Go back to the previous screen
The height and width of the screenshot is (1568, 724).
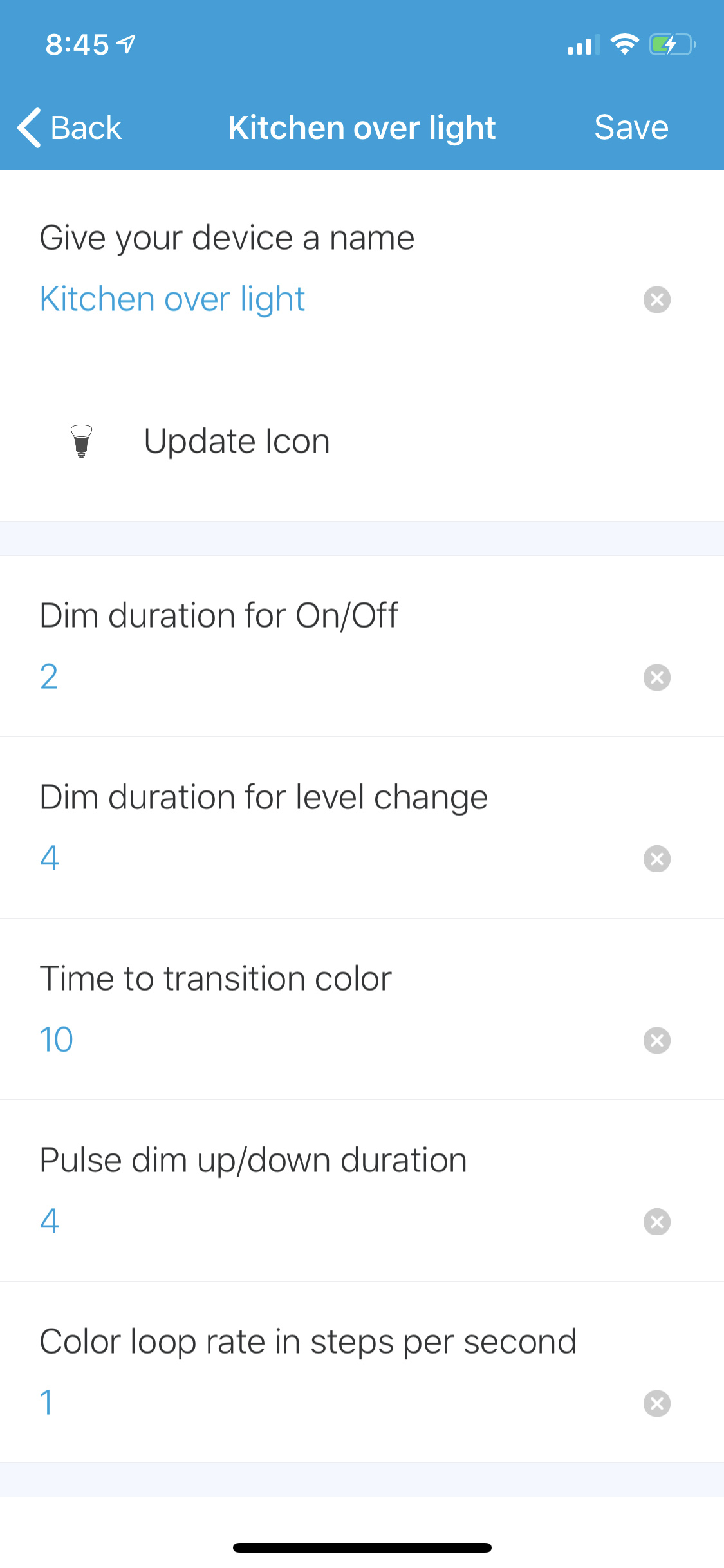pyautogui.click(x=70, y=127)
